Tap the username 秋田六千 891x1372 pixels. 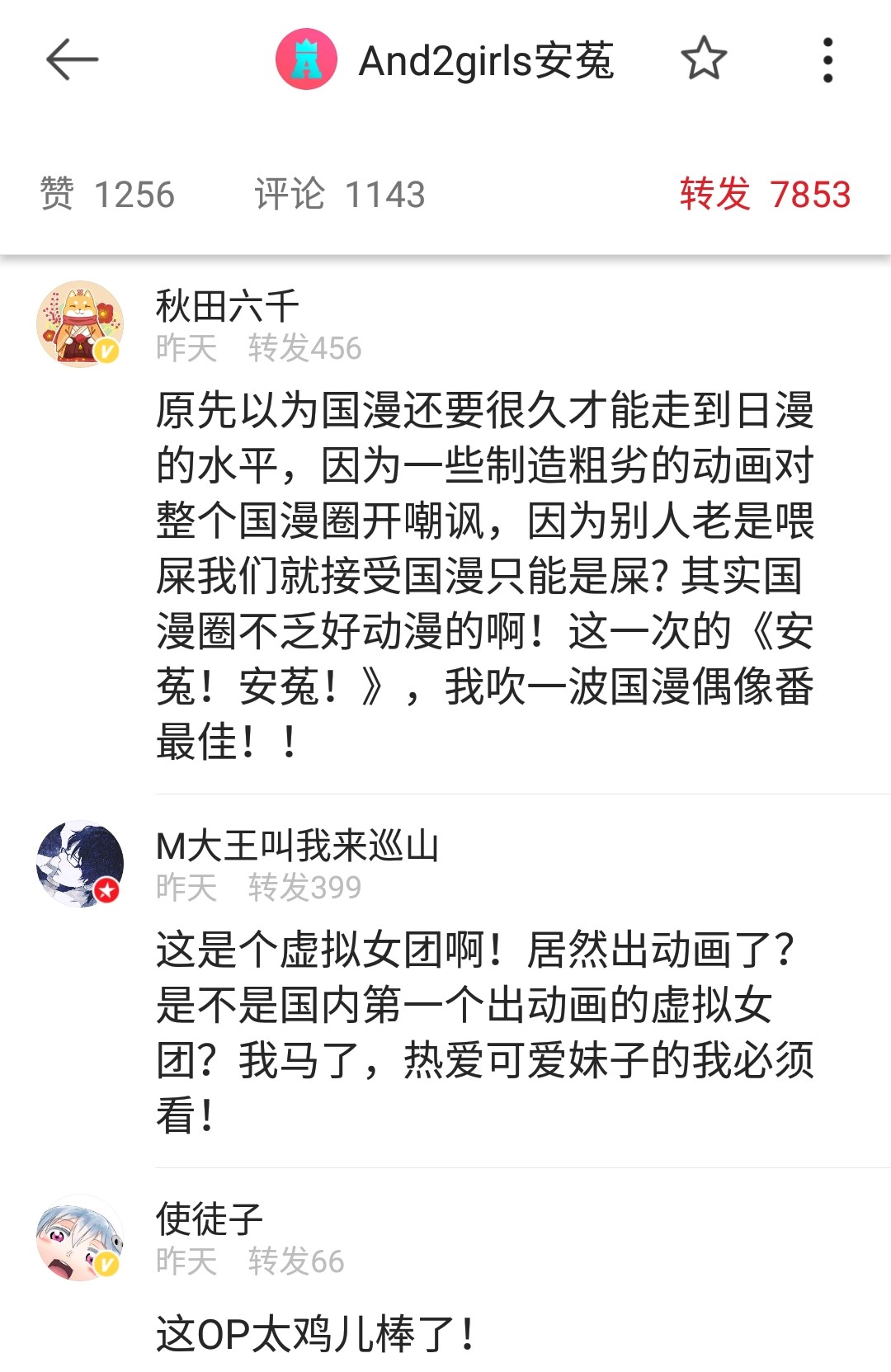(227, 307)
